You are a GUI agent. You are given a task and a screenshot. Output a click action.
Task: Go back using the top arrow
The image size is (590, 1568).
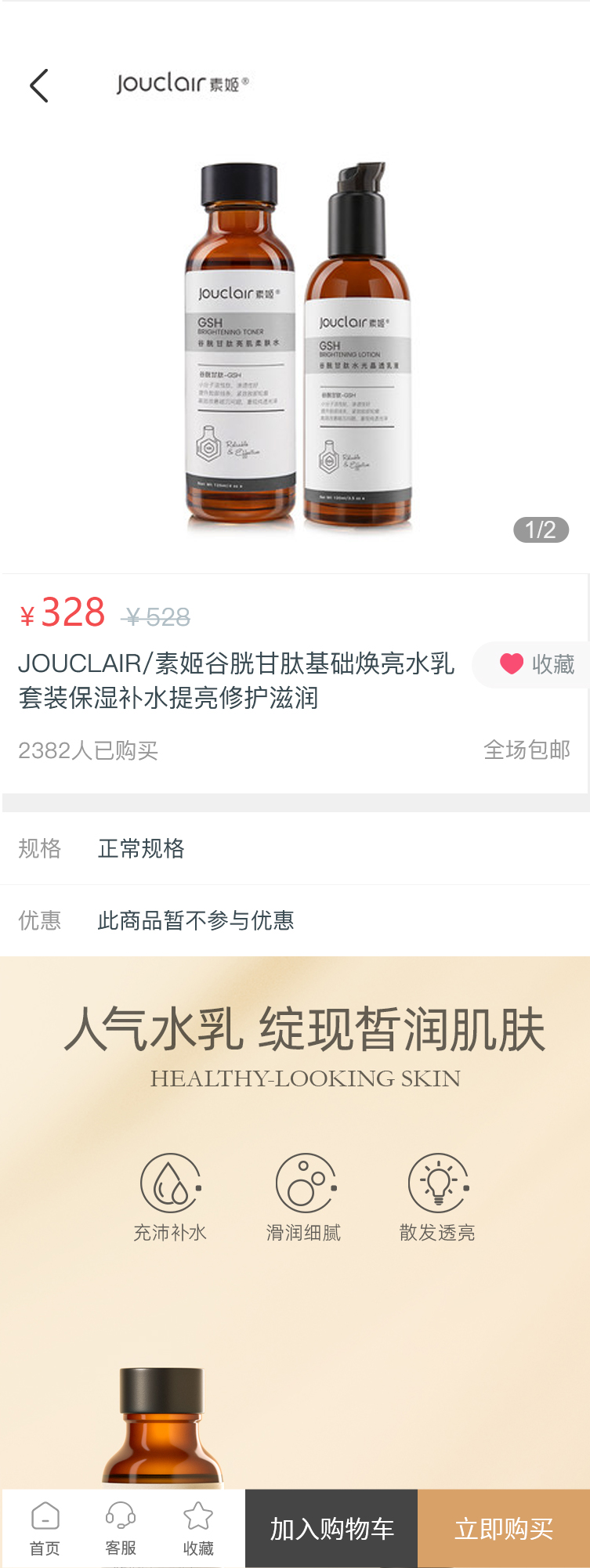39,85
